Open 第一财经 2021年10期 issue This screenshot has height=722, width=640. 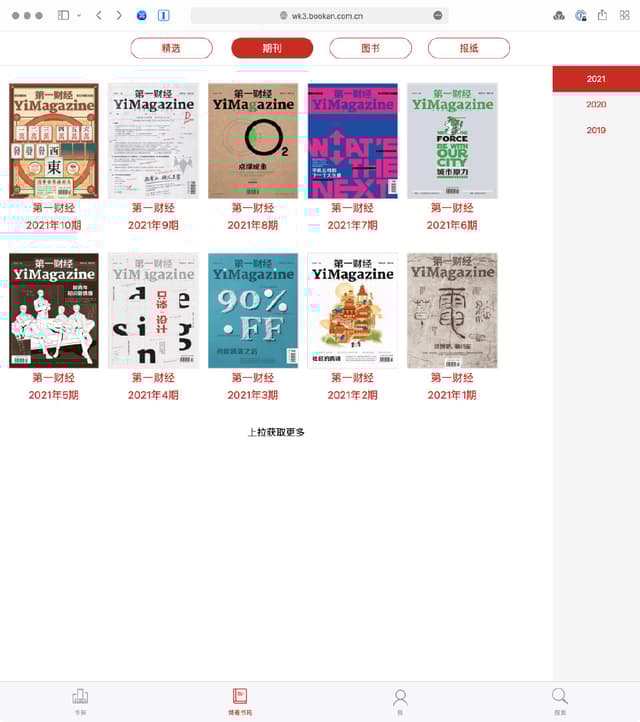[x=54, y=141]
